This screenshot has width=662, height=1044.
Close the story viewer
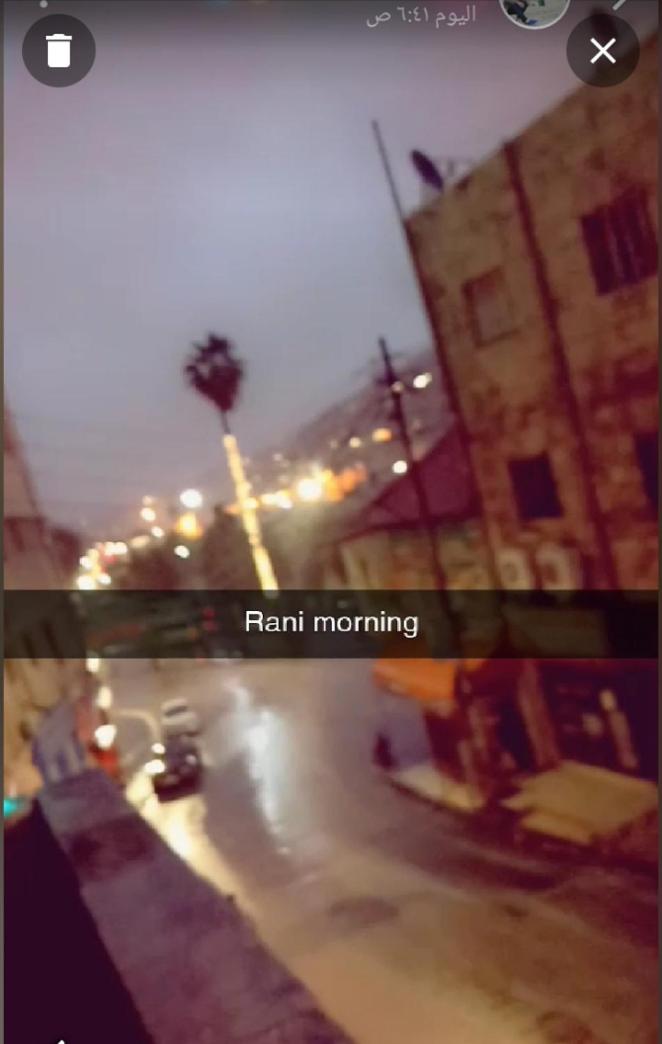click(x=602, y=50)
